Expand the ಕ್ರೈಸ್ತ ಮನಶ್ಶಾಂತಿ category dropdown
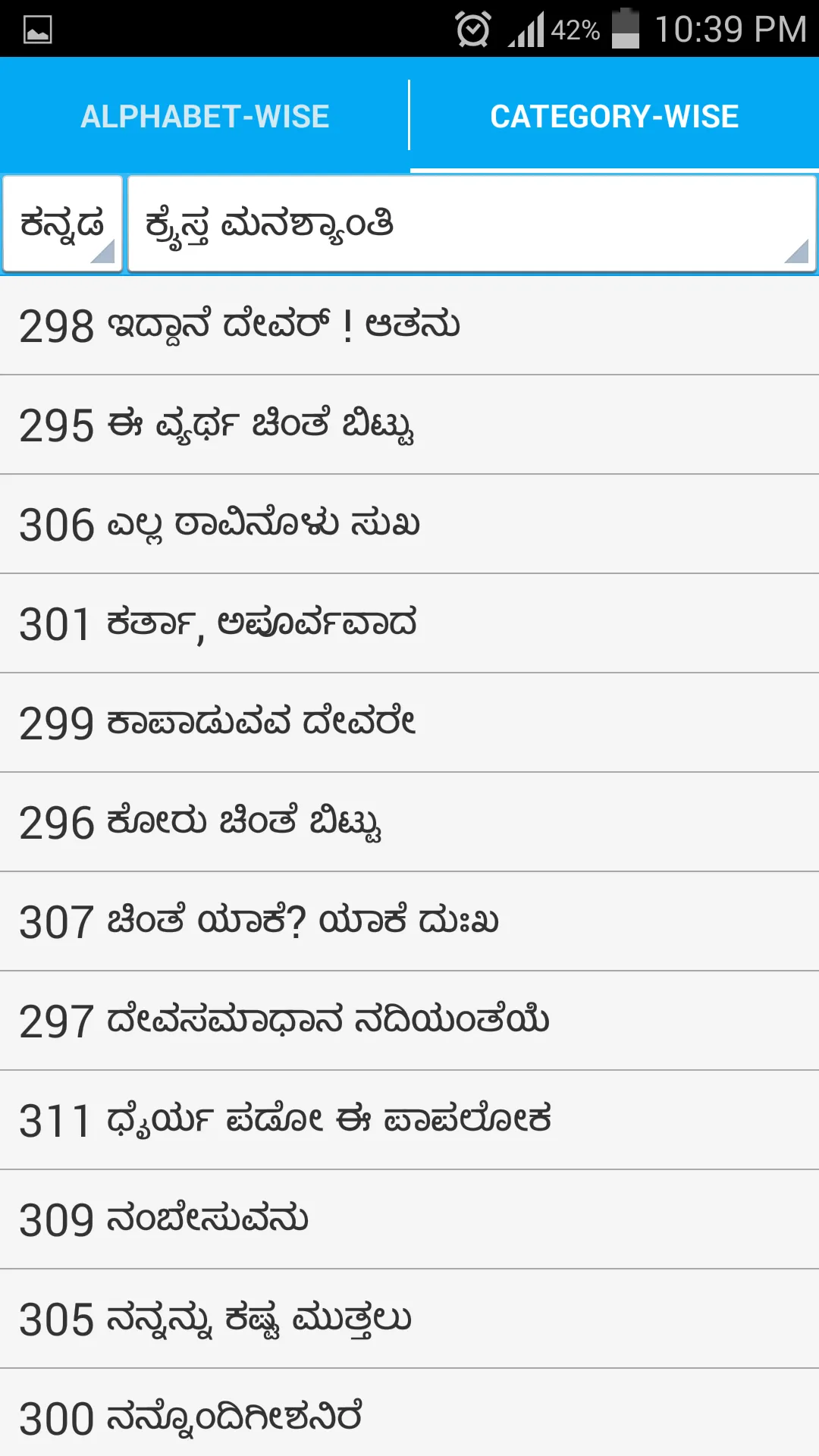 click(x=472, y=224)
